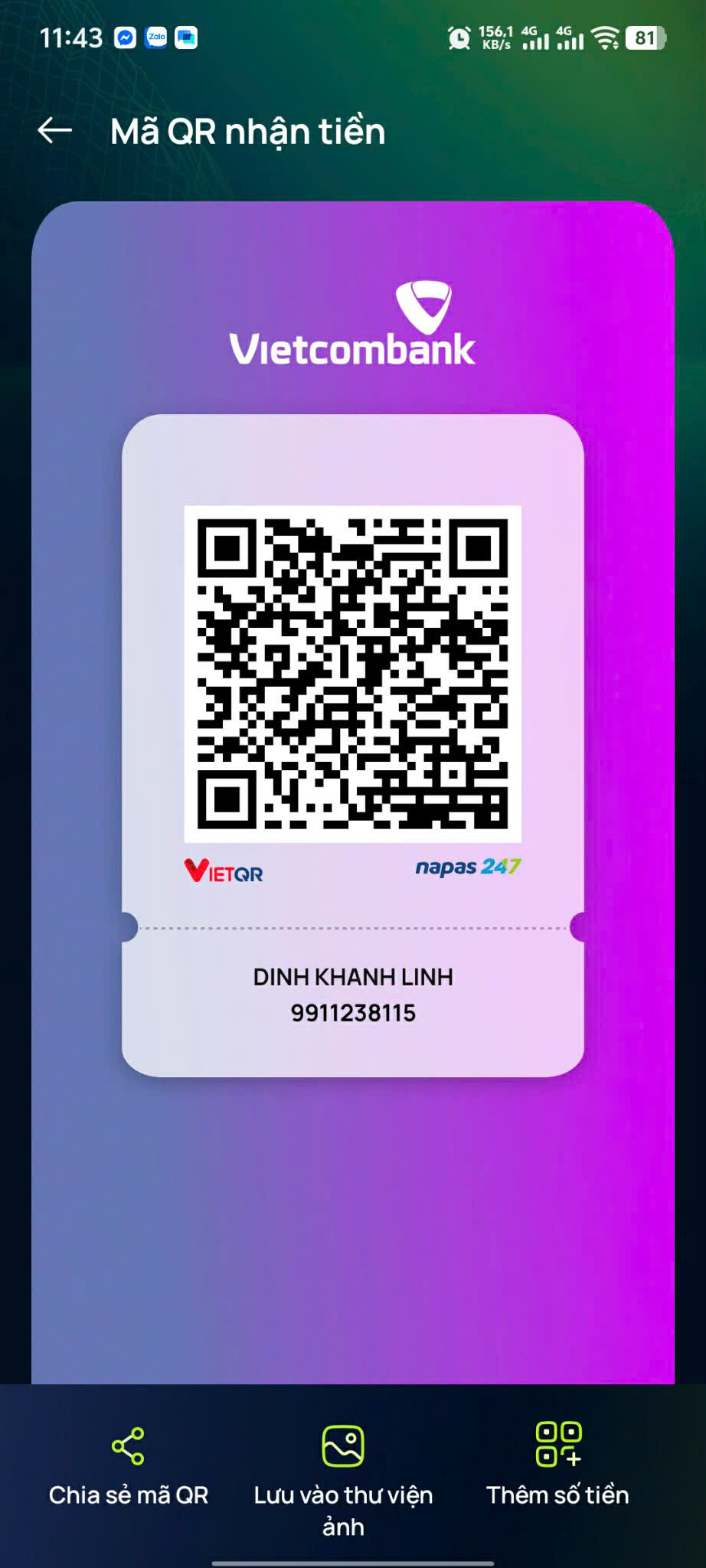This screenshot has height=1568, width=706.
Task: Add an amount with Thêm số tiền
Action: coord(557,1466)
